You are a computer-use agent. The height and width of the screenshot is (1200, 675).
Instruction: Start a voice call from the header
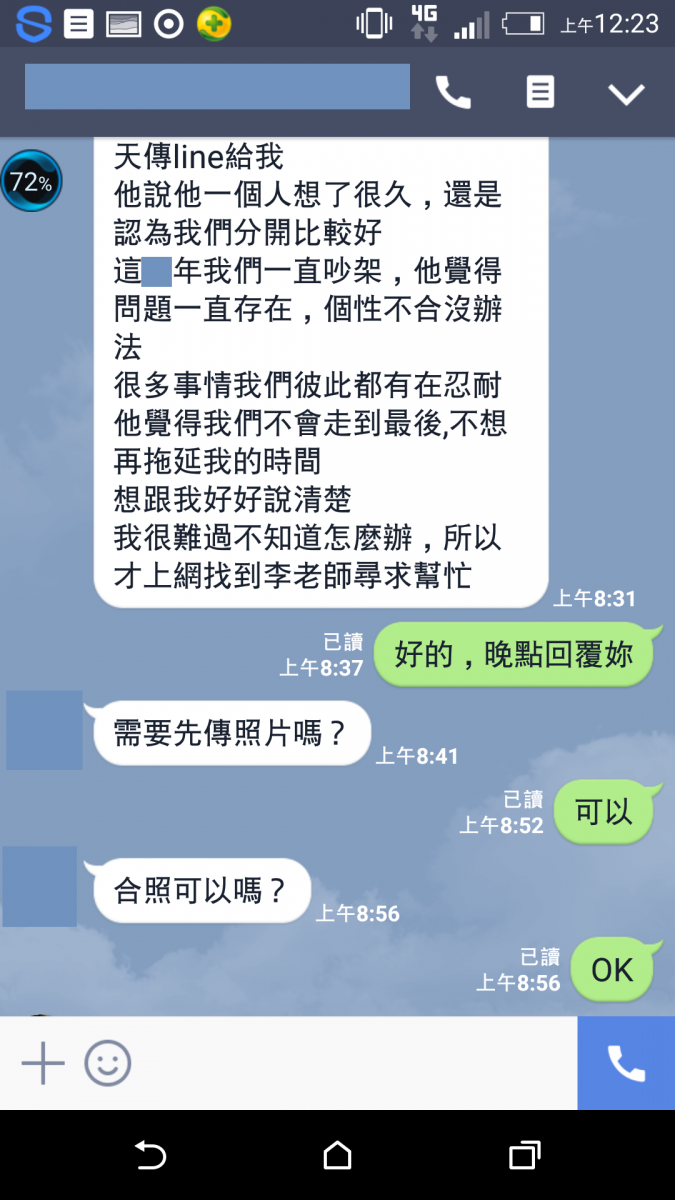453,93
